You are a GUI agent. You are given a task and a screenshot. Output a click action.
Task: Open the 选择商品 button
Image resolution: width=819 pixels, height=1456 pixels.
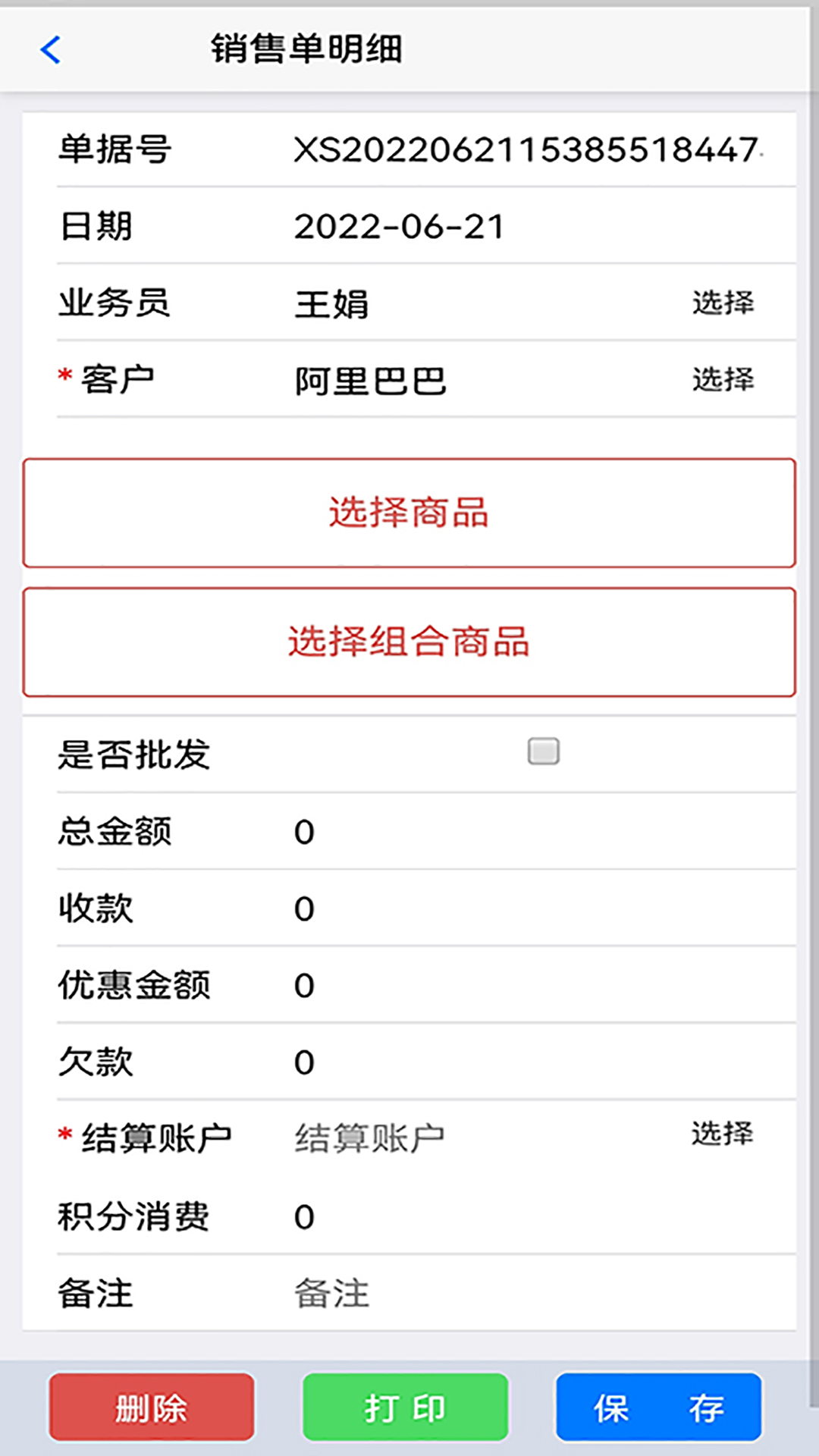(409, 513)
